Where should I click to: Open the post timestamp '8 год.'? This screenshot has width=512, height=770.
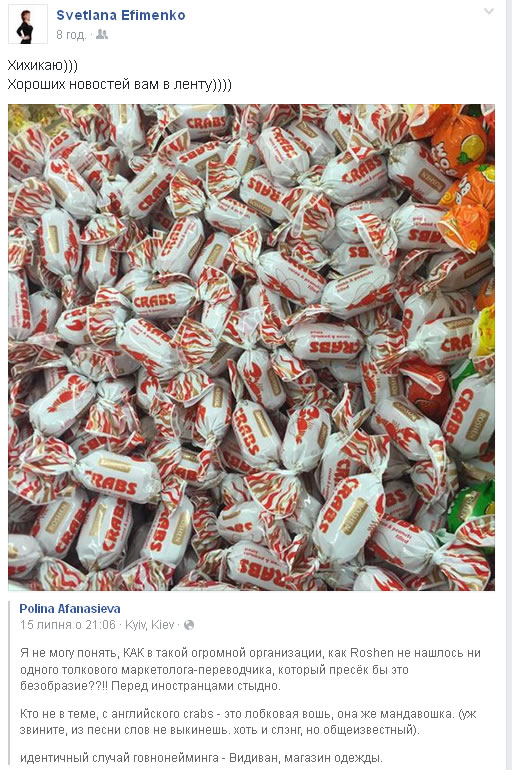click(71, 35)
